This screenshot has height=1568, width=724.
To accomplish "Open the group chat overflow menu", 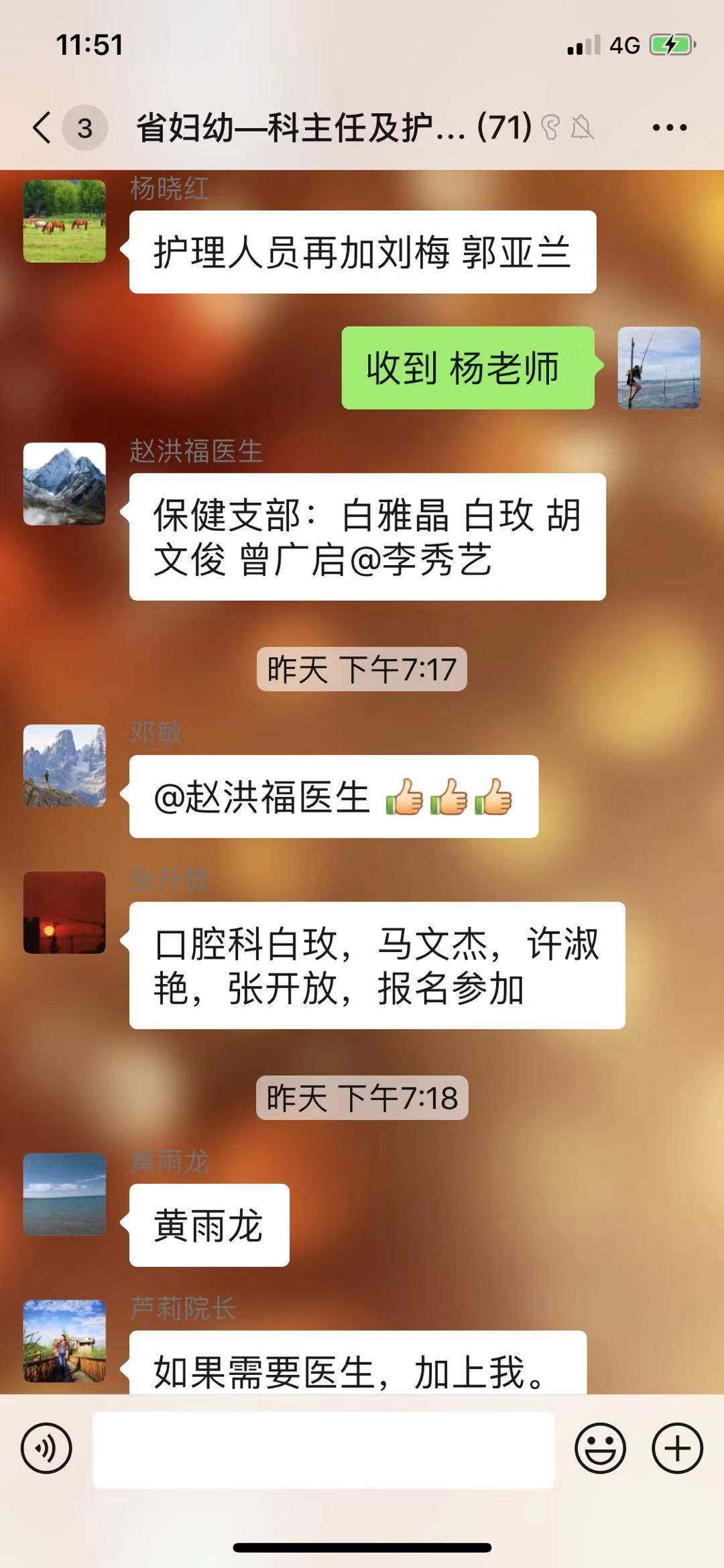I will (x=669, y=127).
